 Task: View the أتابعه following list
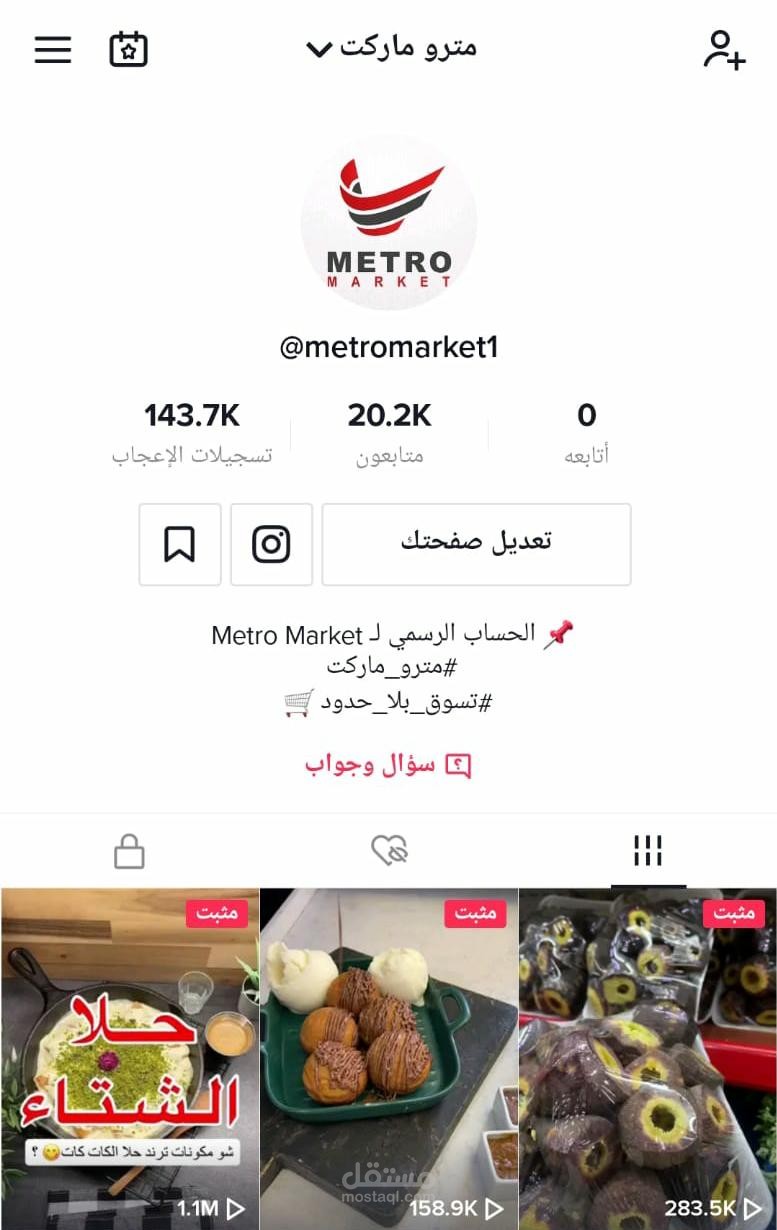(587, 432)
